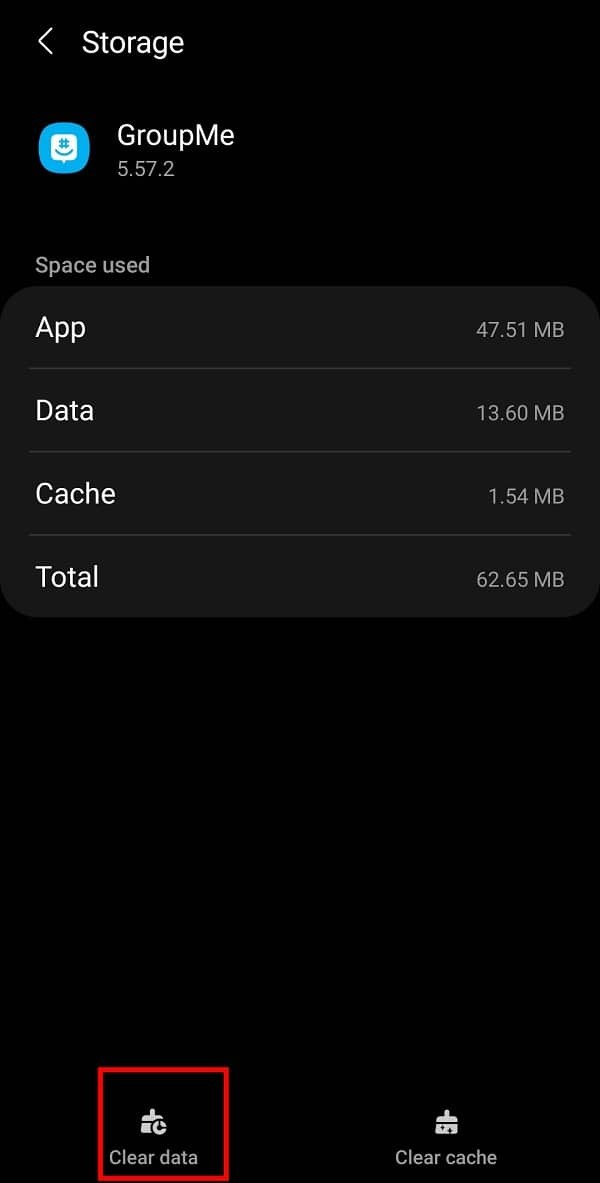Go back from the Storage screen
The width and height of the screenshot is (600, 1183).
(45, 42)
